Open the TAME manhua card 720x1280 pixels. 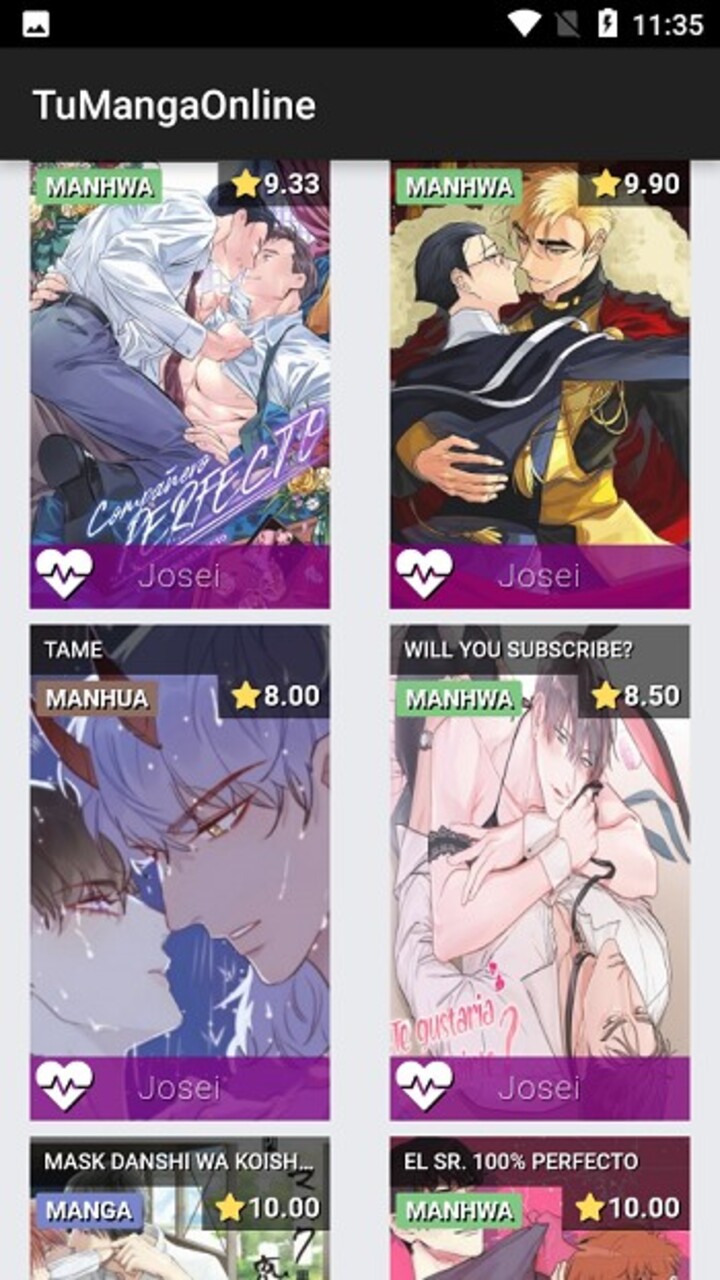pos(180,870)
